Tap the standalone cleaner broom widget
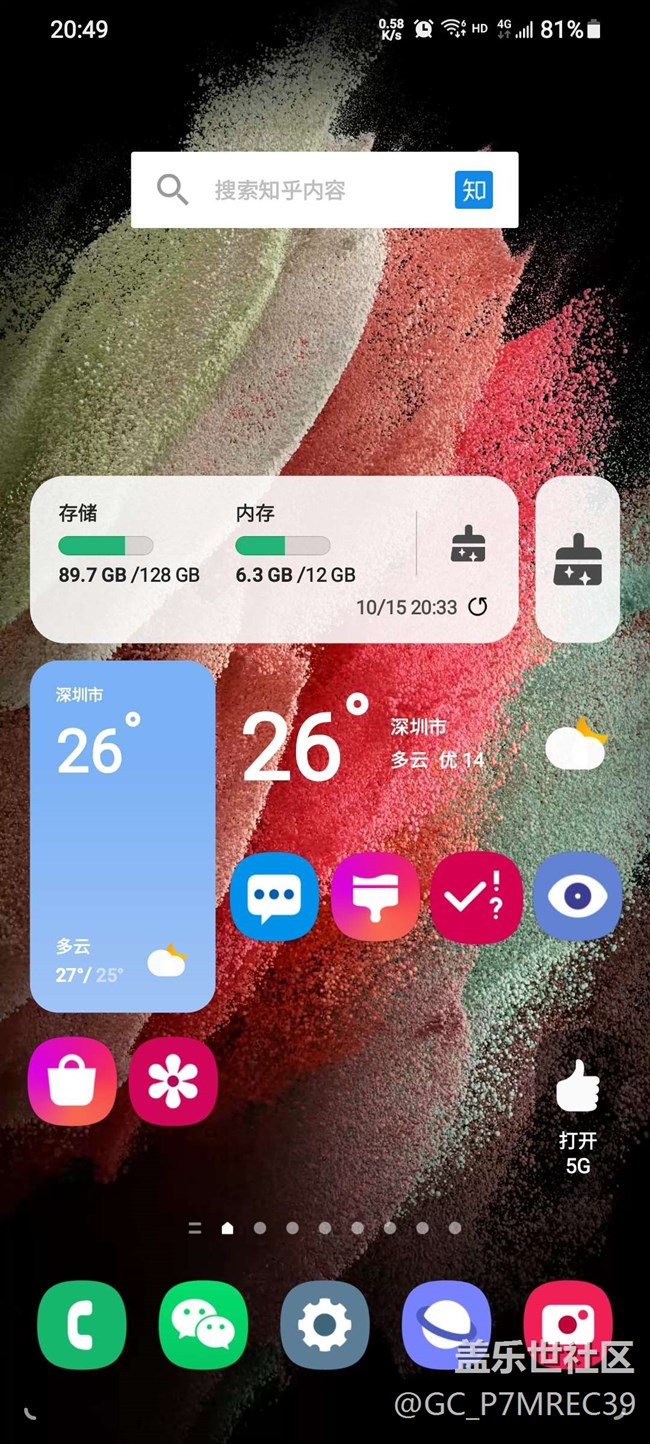 [x=578, y=559]
